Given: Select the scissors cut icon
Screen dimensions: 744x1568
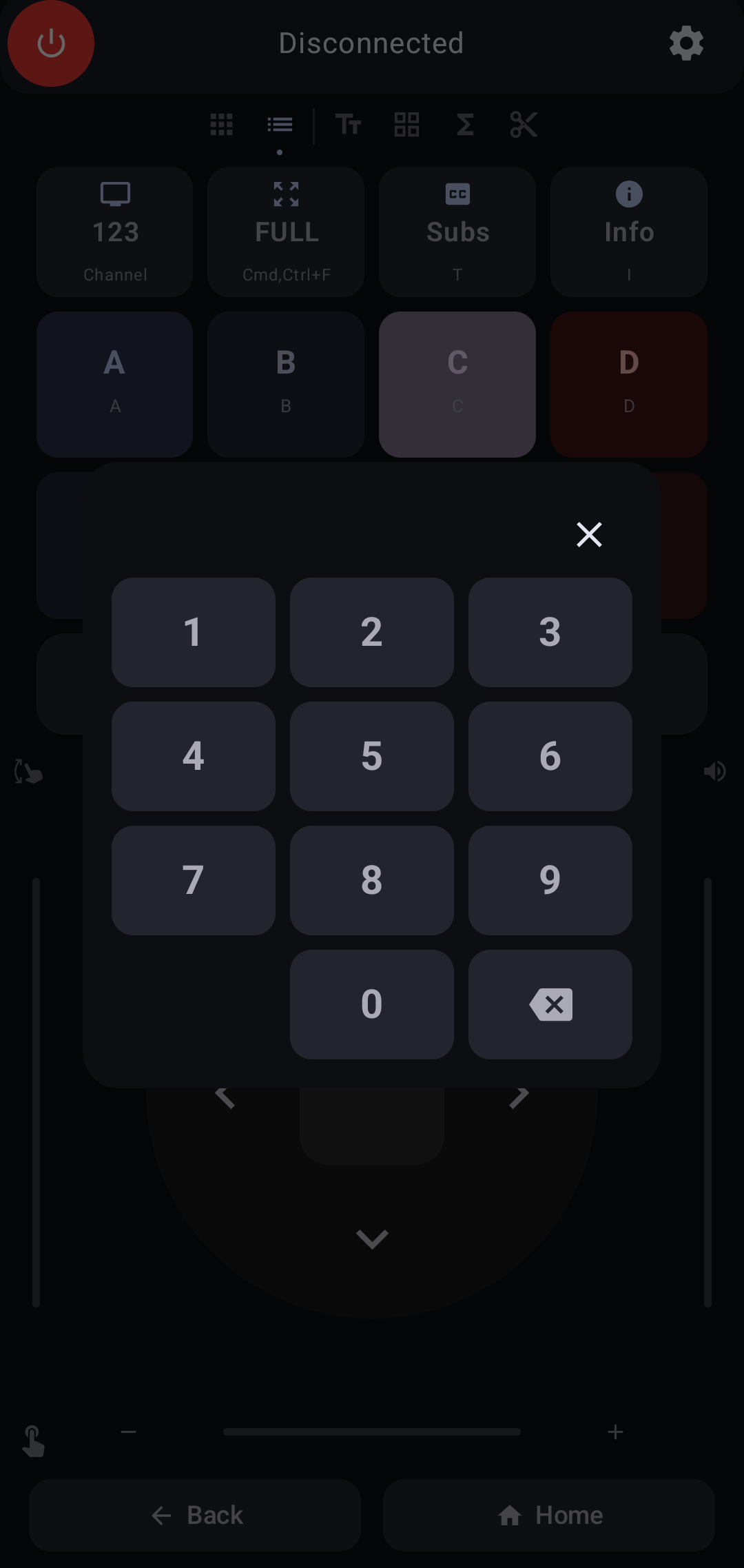Looking at the screenshot, I should [524, 125].
